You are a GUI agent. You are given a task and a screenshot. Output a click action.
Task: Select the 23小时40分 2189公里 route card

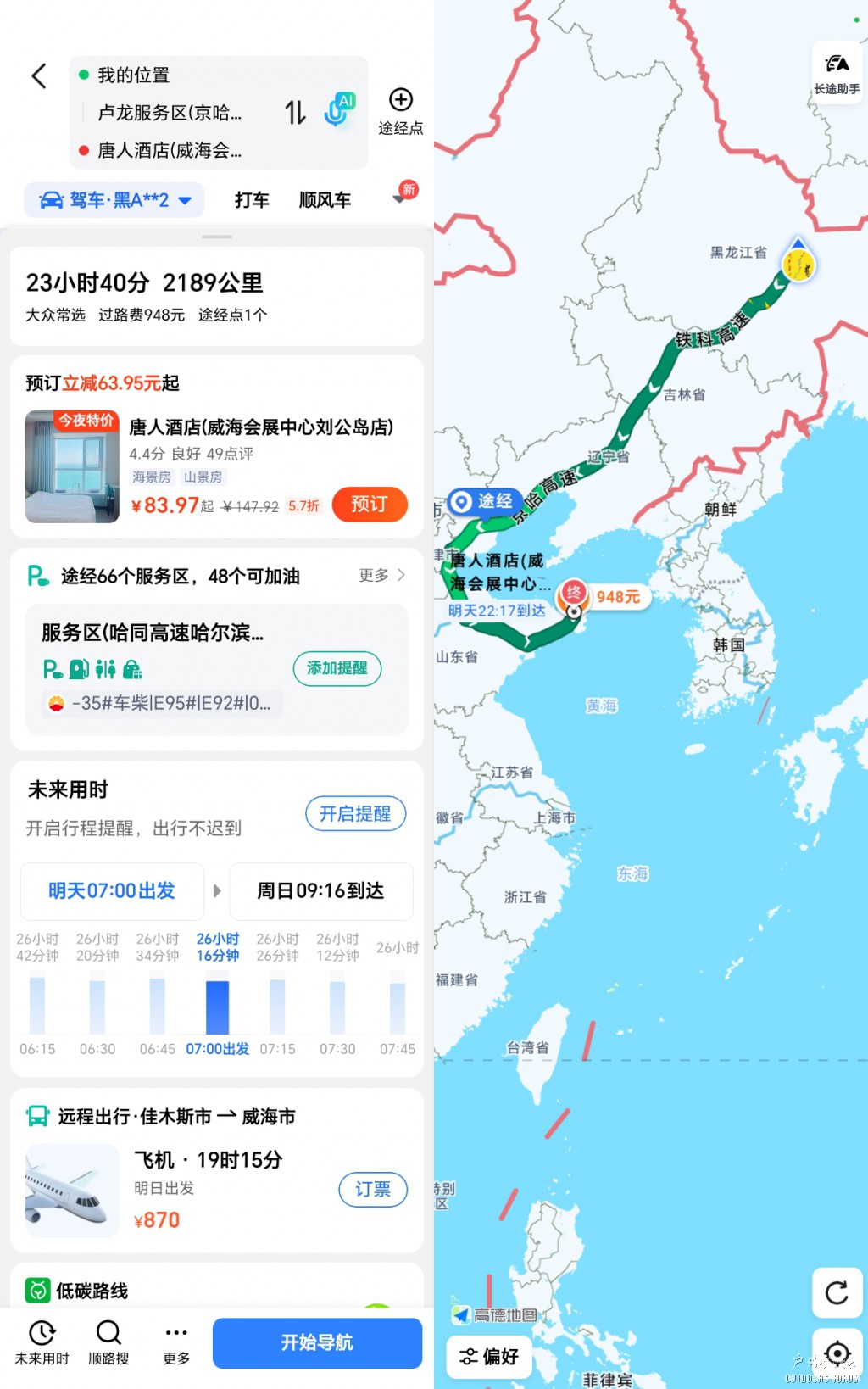click(x=216, y=296)
